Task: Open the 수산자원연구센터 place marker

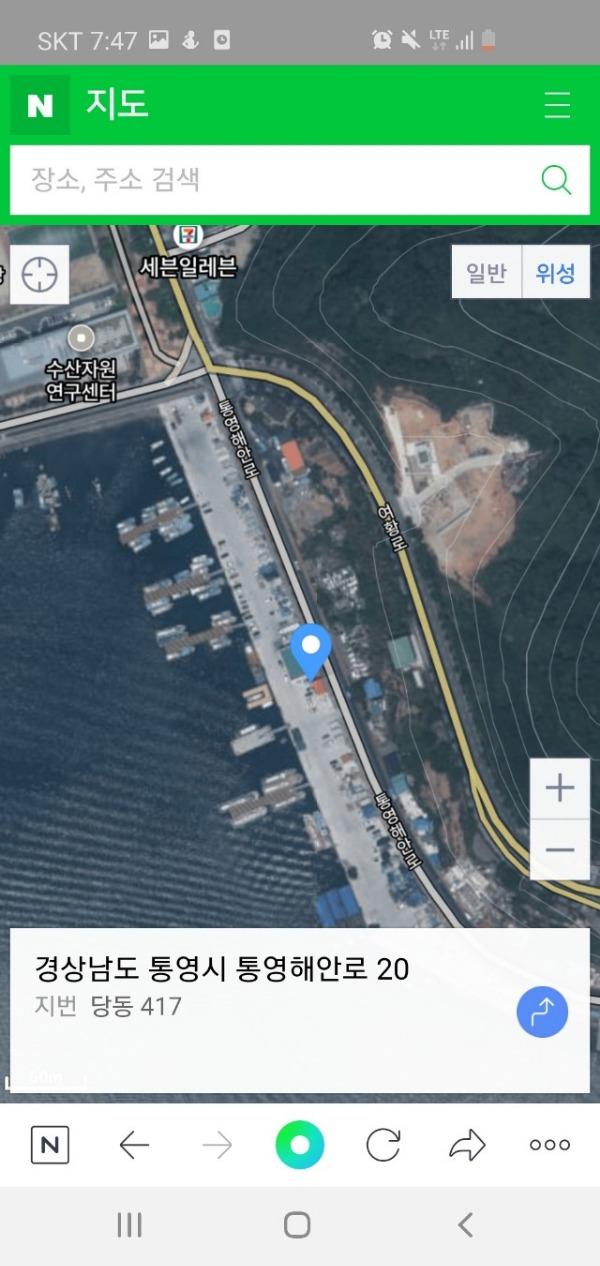Action: coord(81,338)
